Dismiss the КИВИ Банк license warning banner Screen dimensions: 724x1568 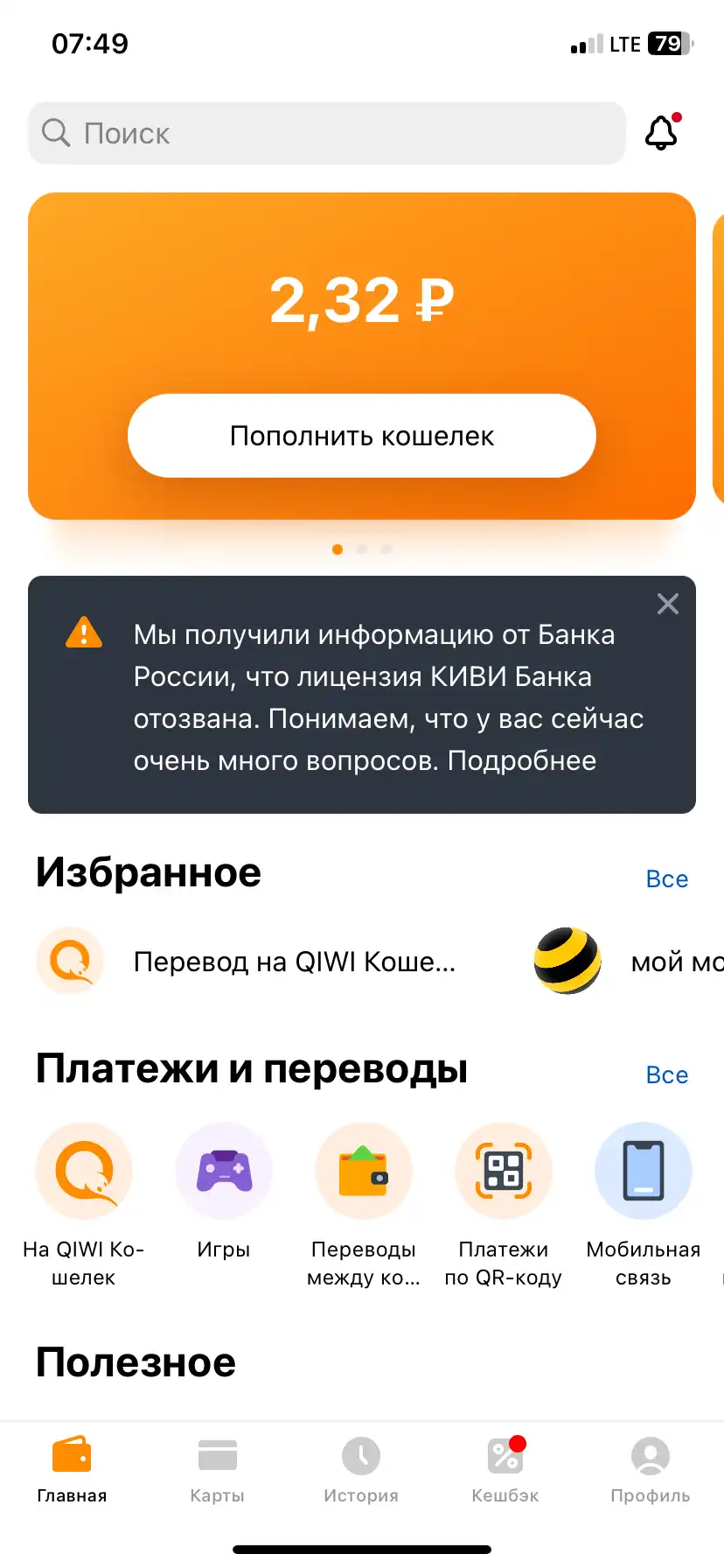pos(668,604)
